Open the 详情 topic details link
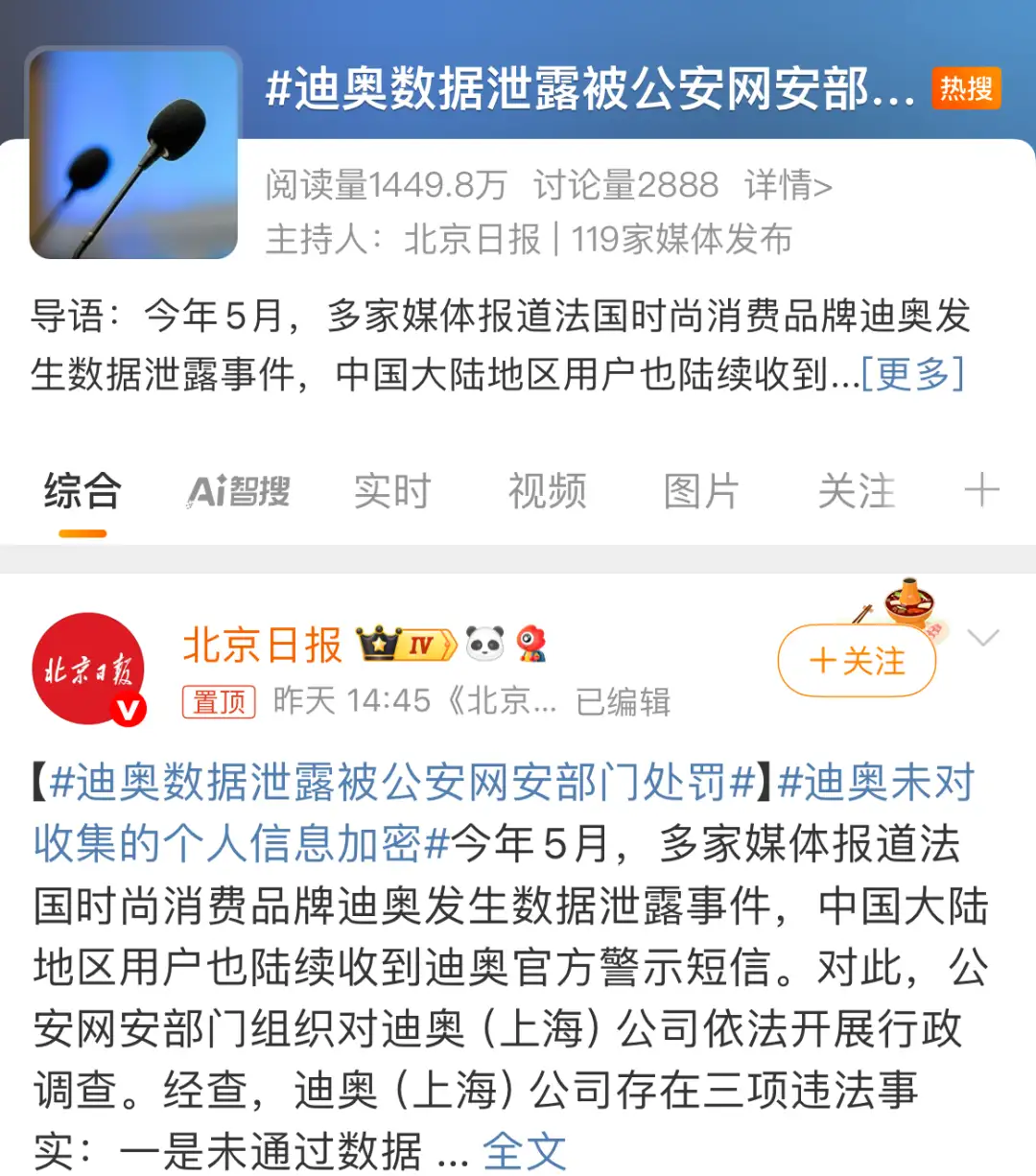 (x=788, y=184)
